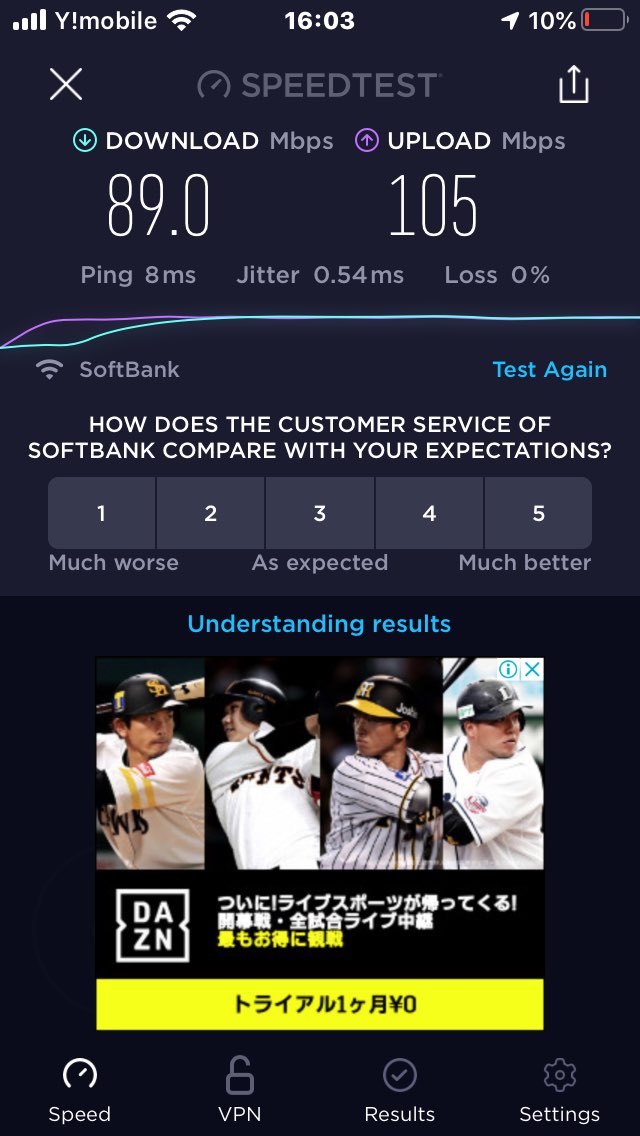Close the speed test results
640x1136 pixels.
coord(66,84)
